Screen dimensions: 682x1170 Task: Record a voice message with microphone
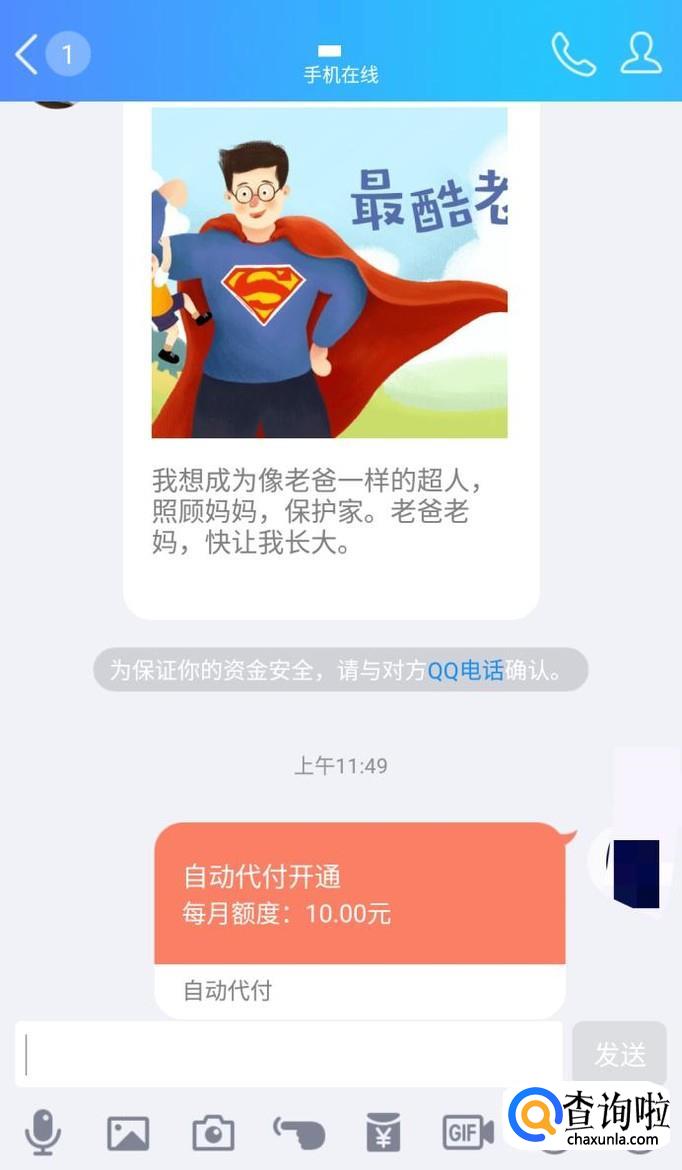tap(42, 1133)
